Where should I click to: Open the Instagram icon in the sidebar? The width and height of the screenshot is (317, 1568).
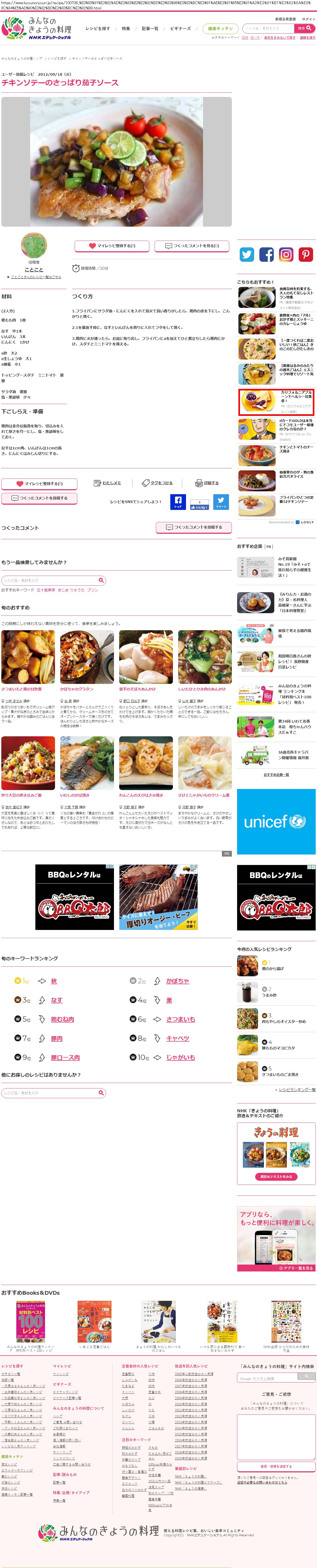286,254
